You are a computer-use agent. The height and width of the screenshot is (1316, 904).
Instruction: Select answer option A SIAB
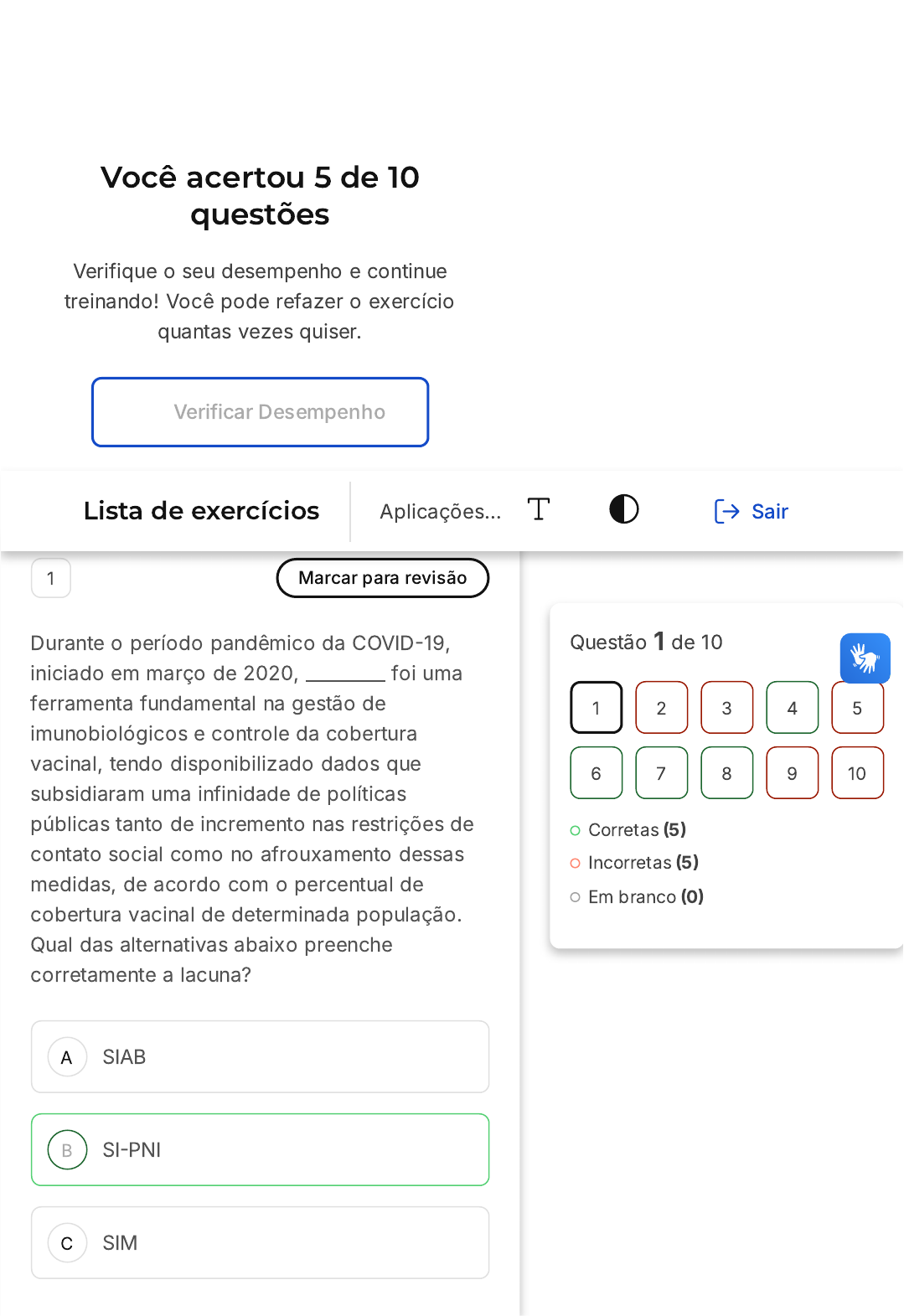(260, 1056)
